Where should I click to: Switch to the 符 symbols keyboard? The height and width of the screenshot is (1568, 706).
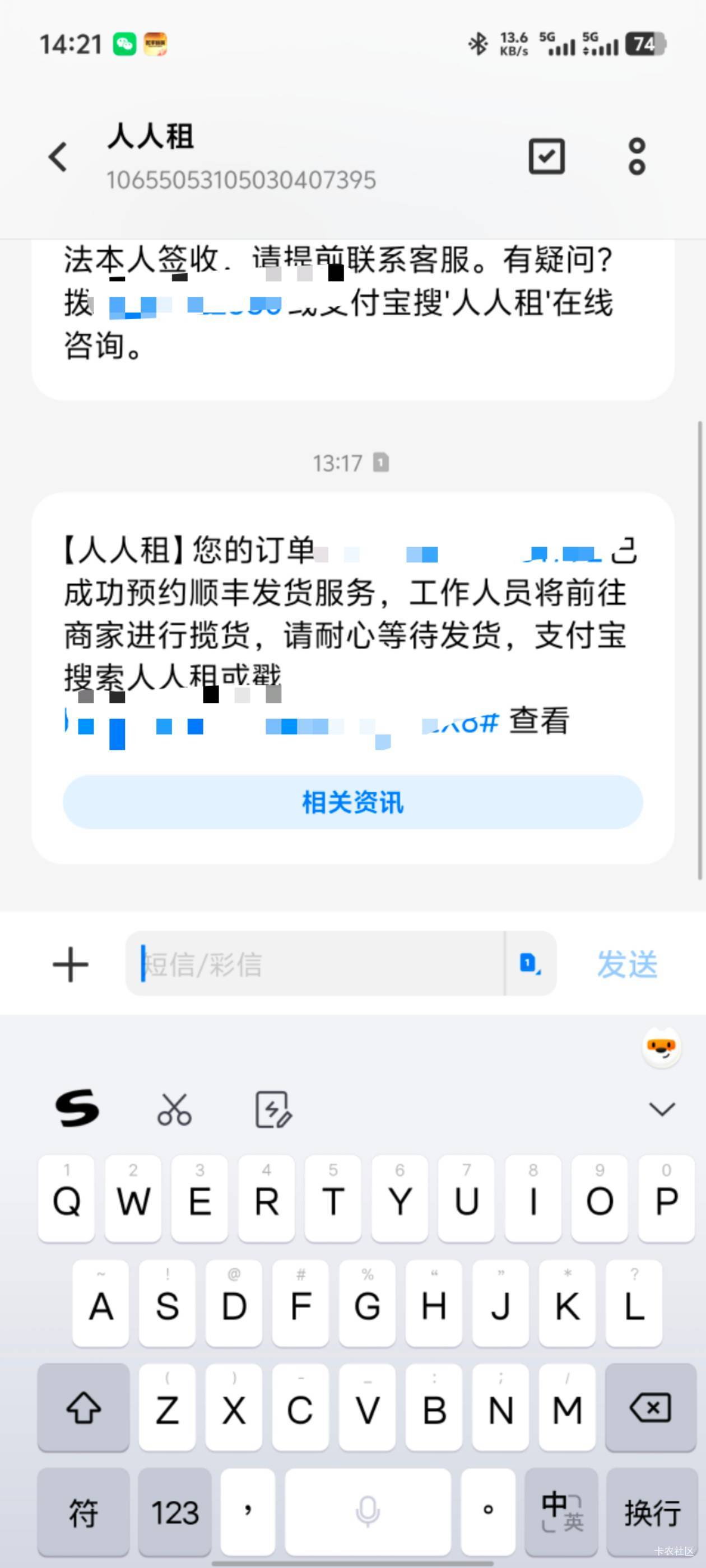click(83, 1511)
